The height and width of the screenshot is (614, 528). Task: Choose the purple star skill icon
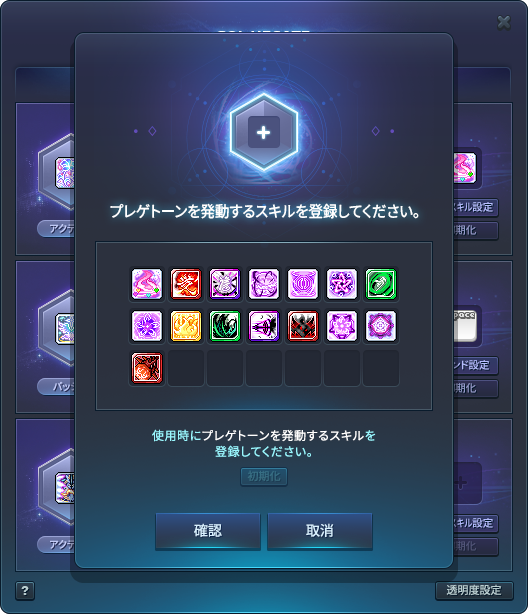[x=342, y=284]
